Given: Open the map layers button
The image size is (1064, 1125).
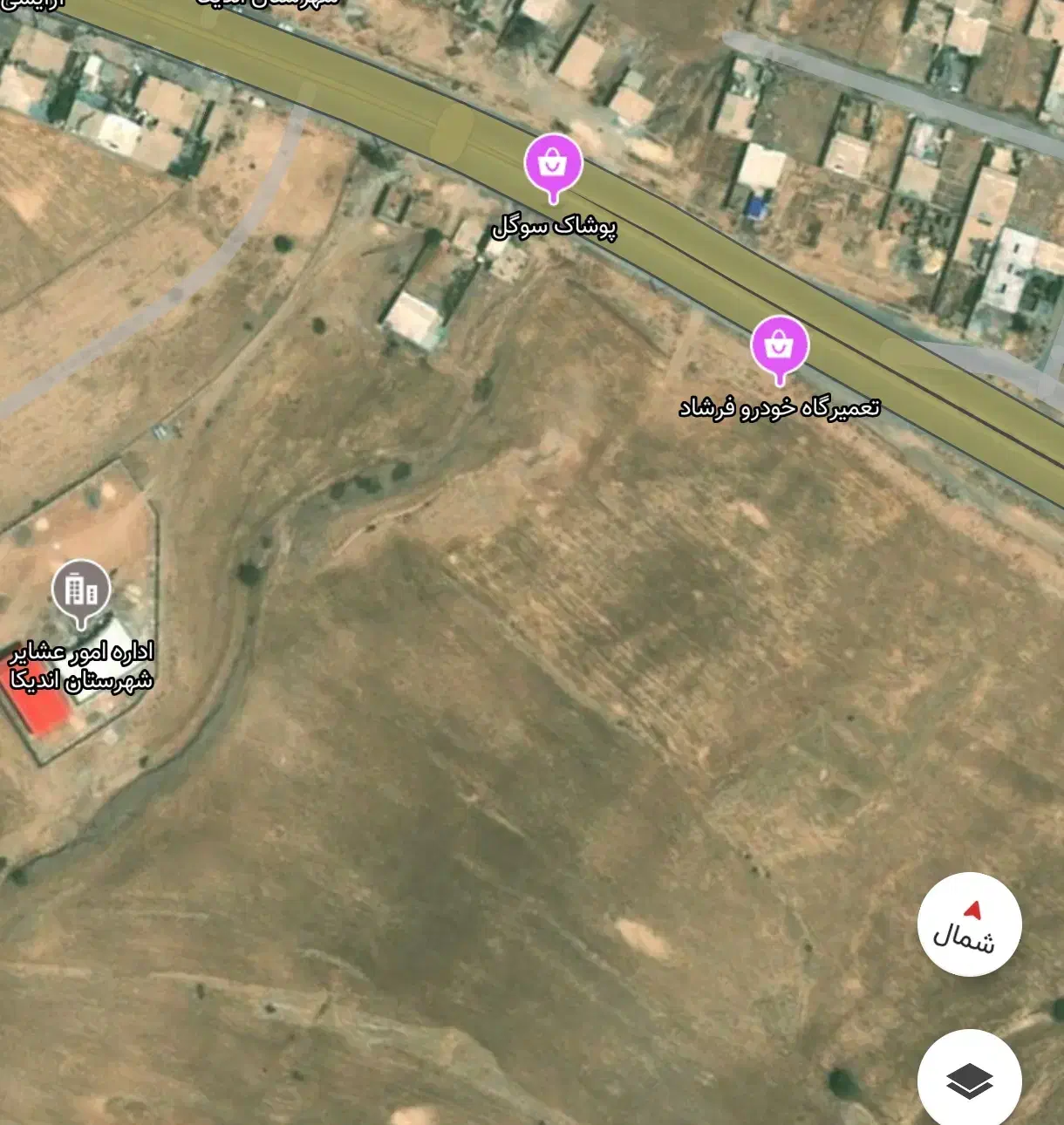Looking at the screenshot, I should pyautogui.click(x=968, y=1081).
